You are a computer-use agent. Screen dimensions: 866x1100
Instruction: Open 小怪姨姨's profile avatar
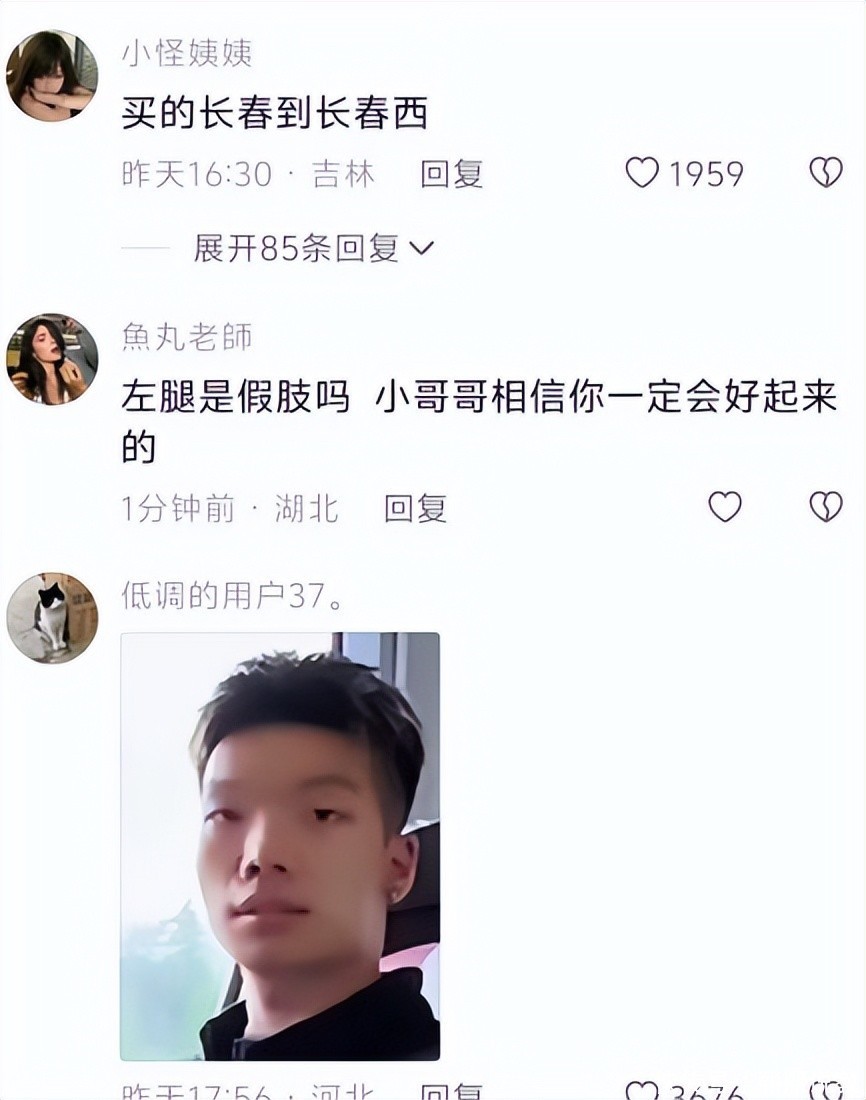52,76
